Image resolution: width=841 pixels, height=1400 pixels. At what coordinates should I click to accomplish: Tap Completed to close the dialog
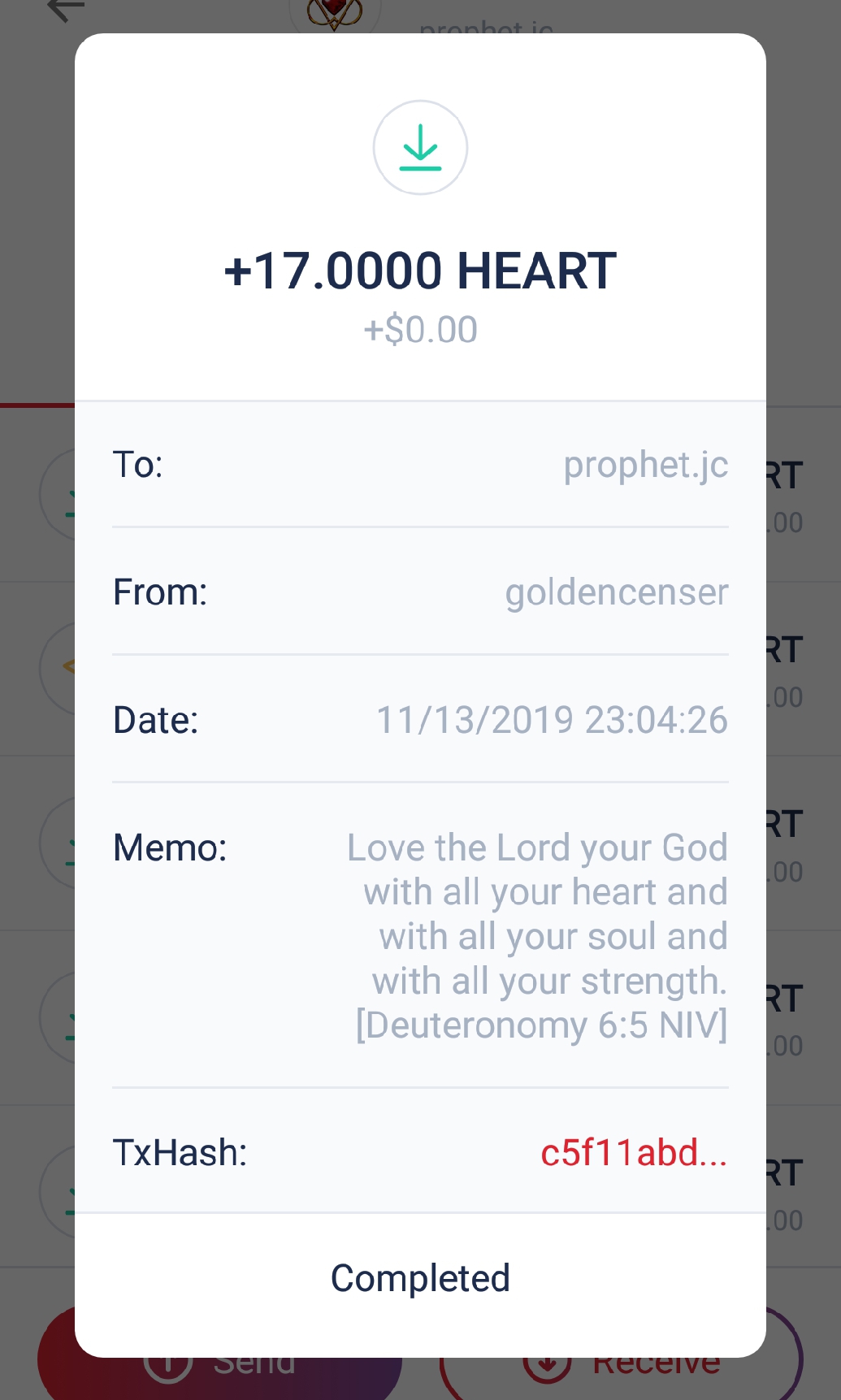420,1278
